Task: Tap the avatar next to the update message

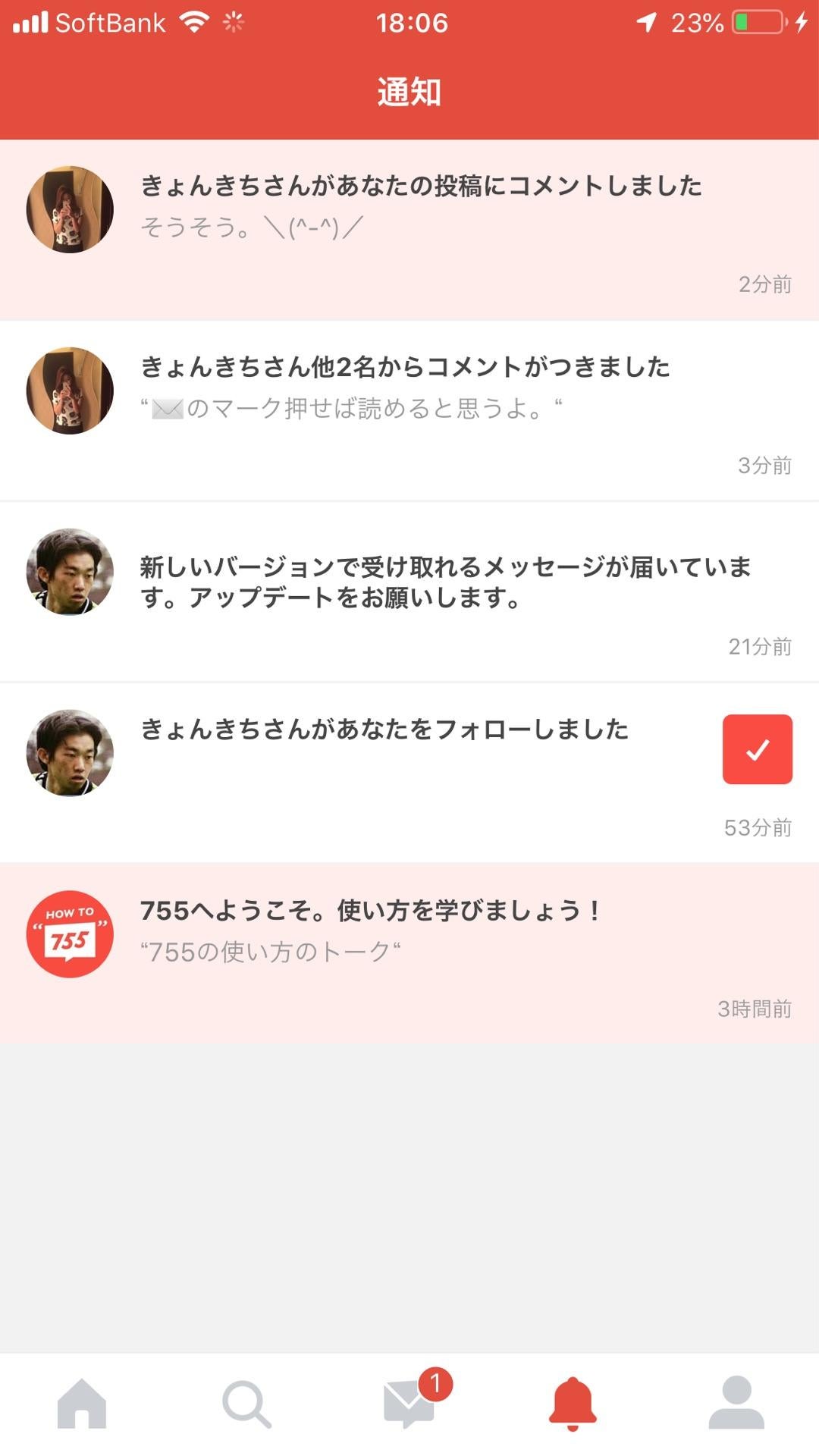Action: pos(70,576)
